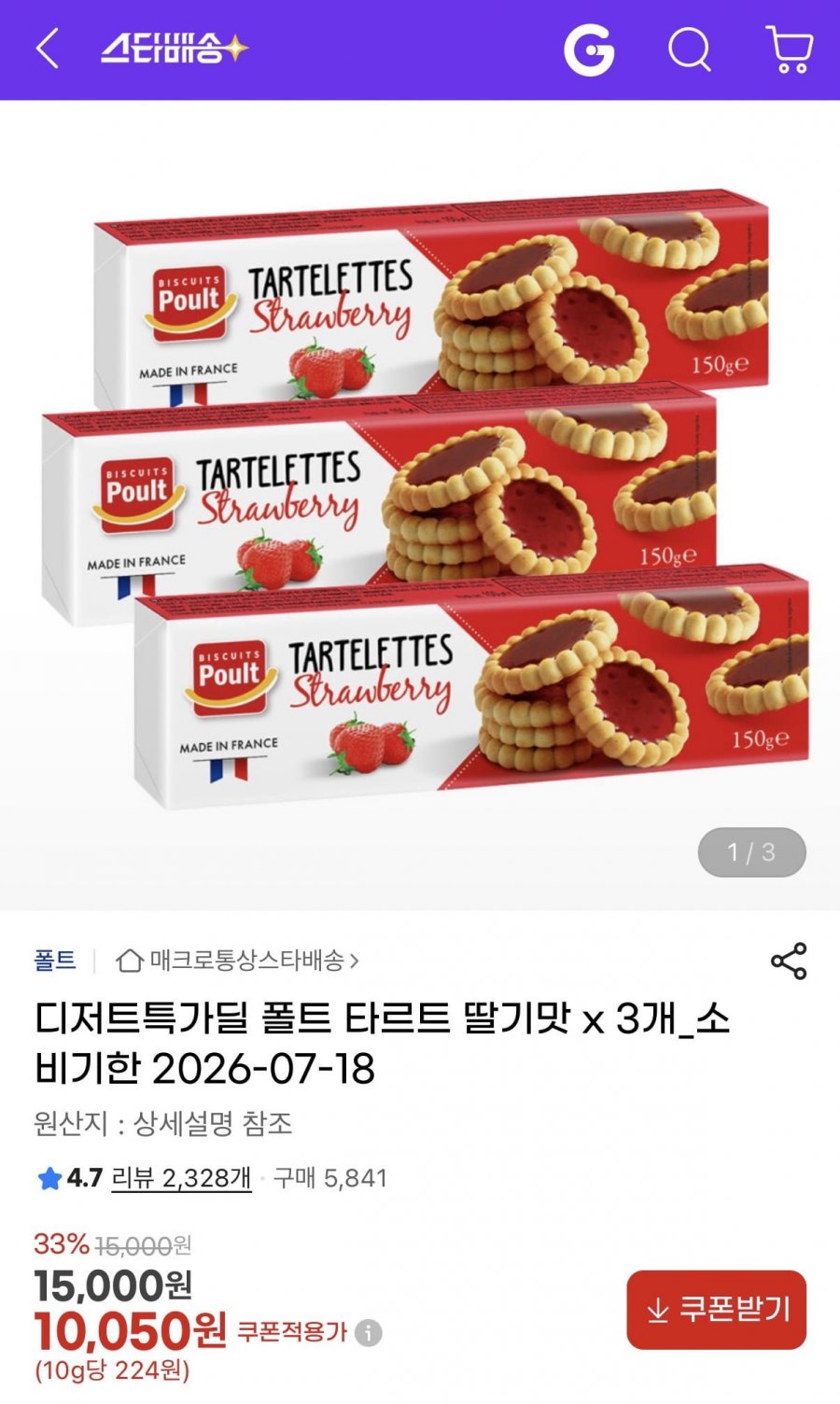Select the 폴트 brand tab
The image size is (840, 1404).
pos(54,957)
